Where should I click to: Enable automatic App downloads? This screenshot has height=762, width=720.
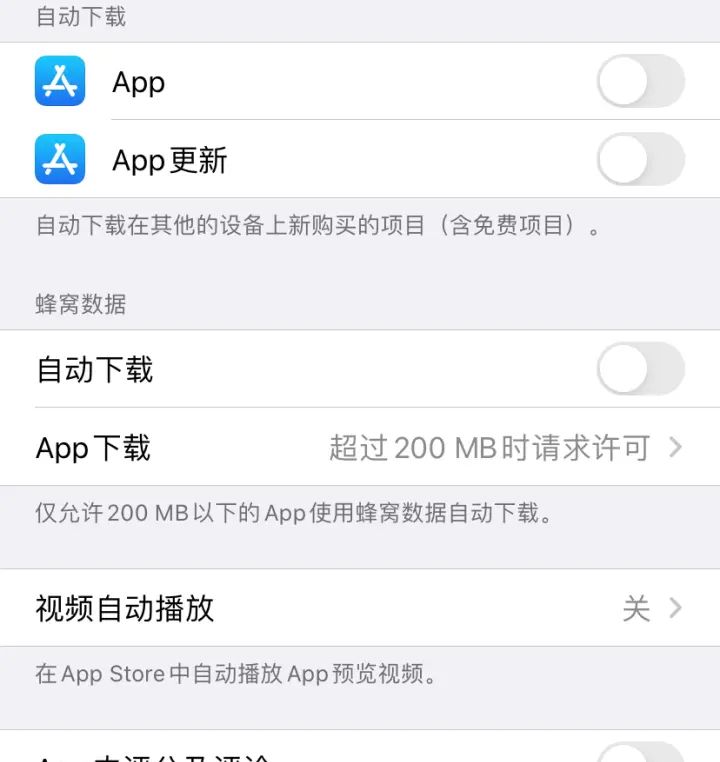tap(640, 82)
